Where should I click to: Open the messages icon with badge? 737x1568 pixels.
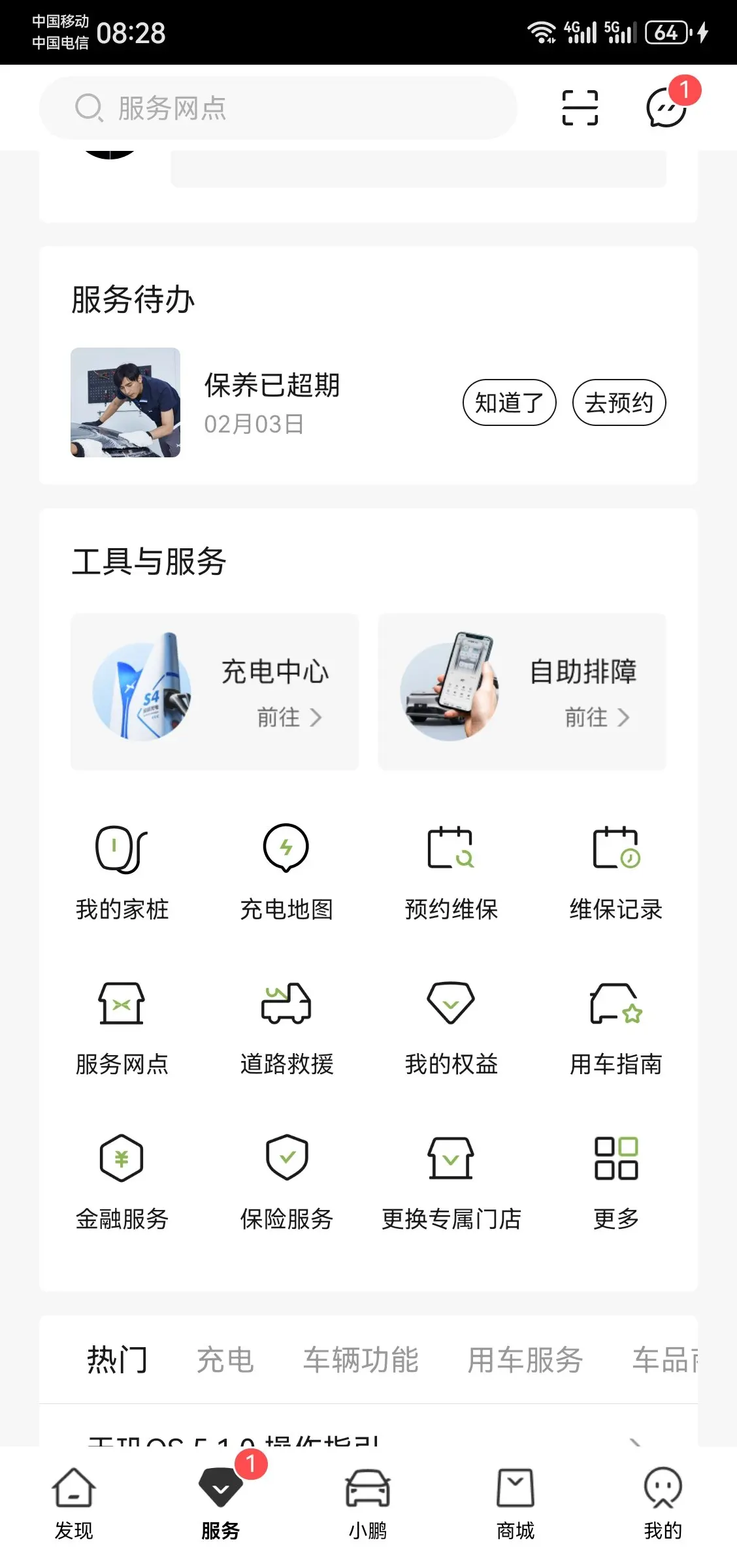(667, 107)
